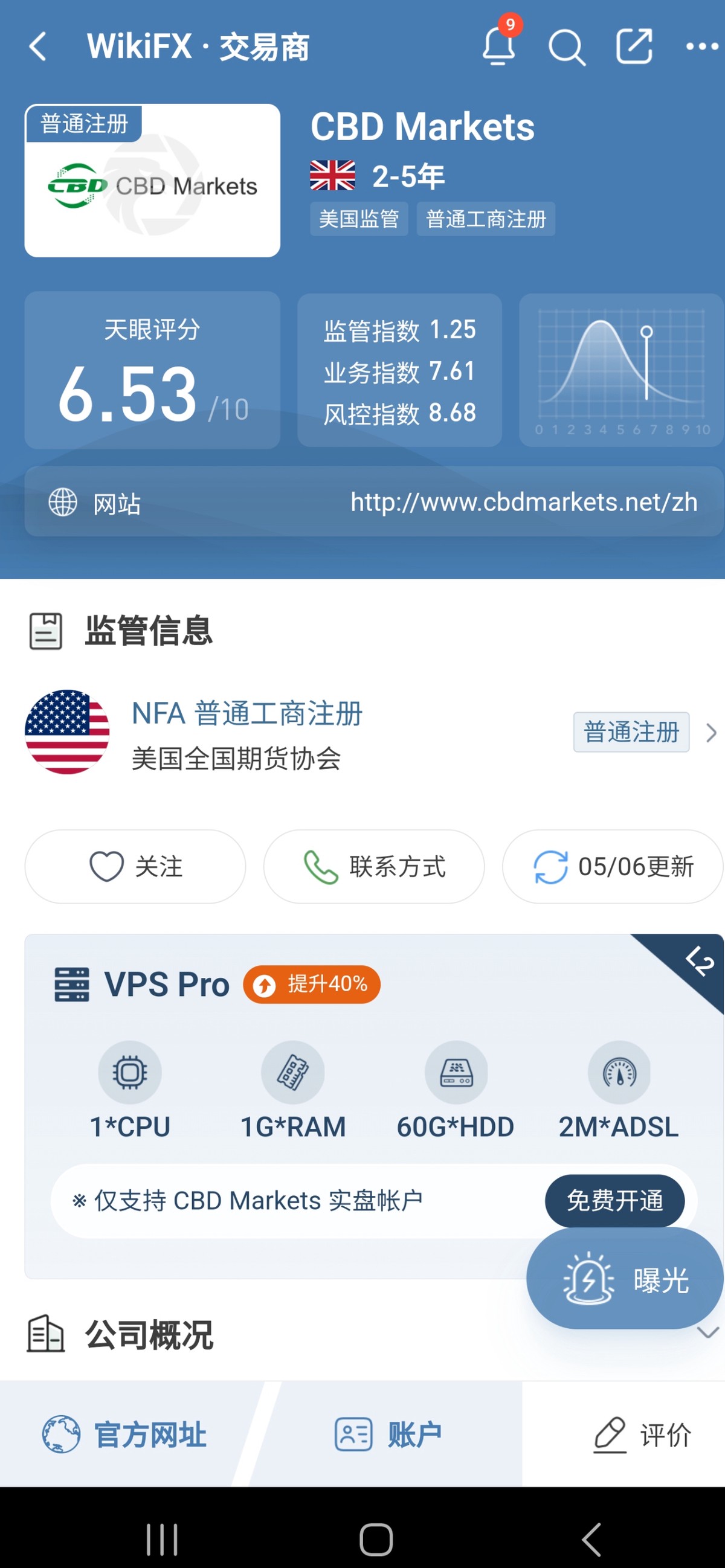
Task: Open the score distribution chart card
Action: click(x=621, y=370)
